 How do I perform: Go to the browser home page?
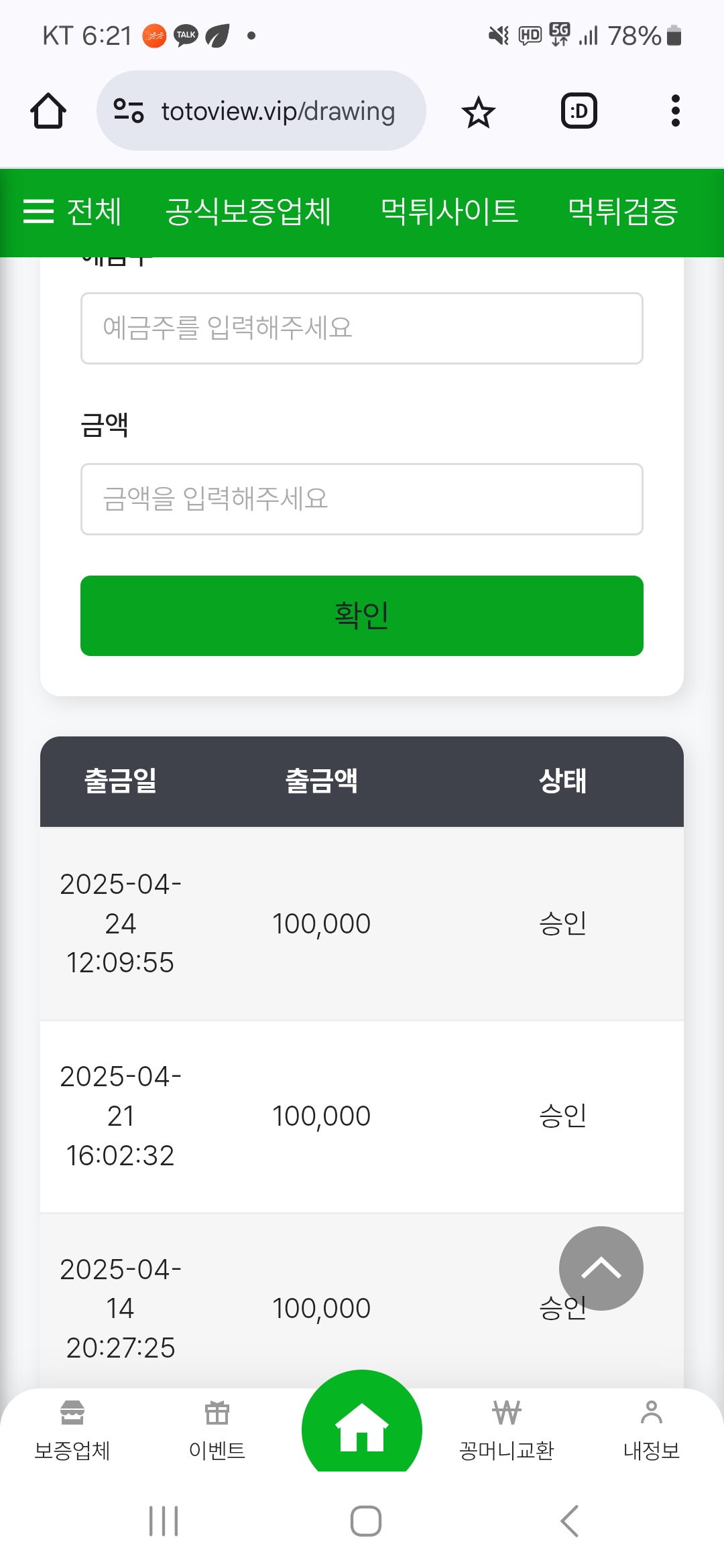coord(48,111)
